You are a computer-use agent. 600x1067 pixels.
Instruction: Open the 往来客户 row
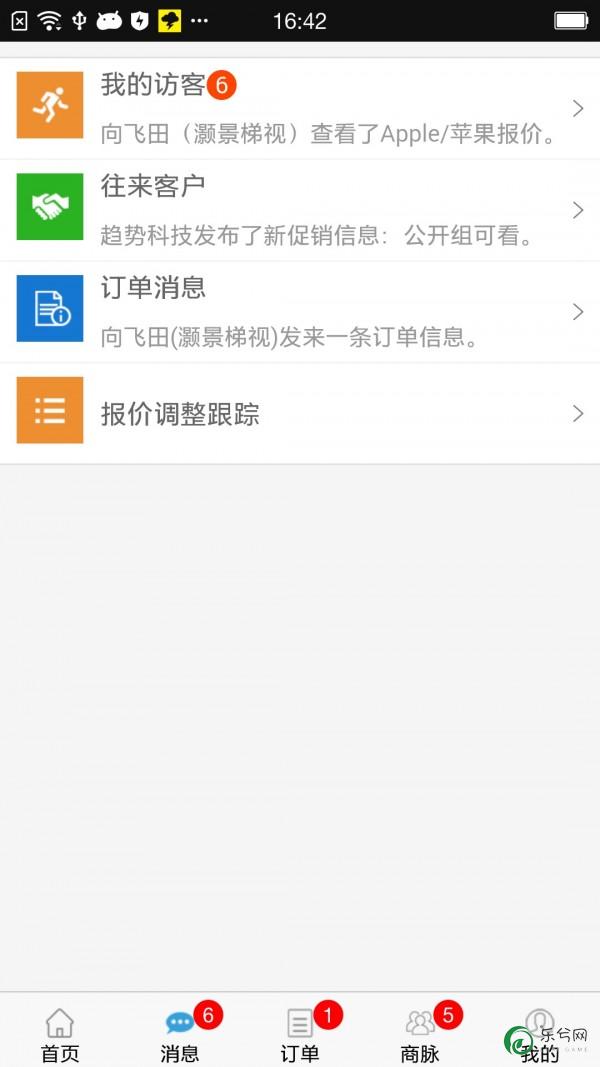300,209
